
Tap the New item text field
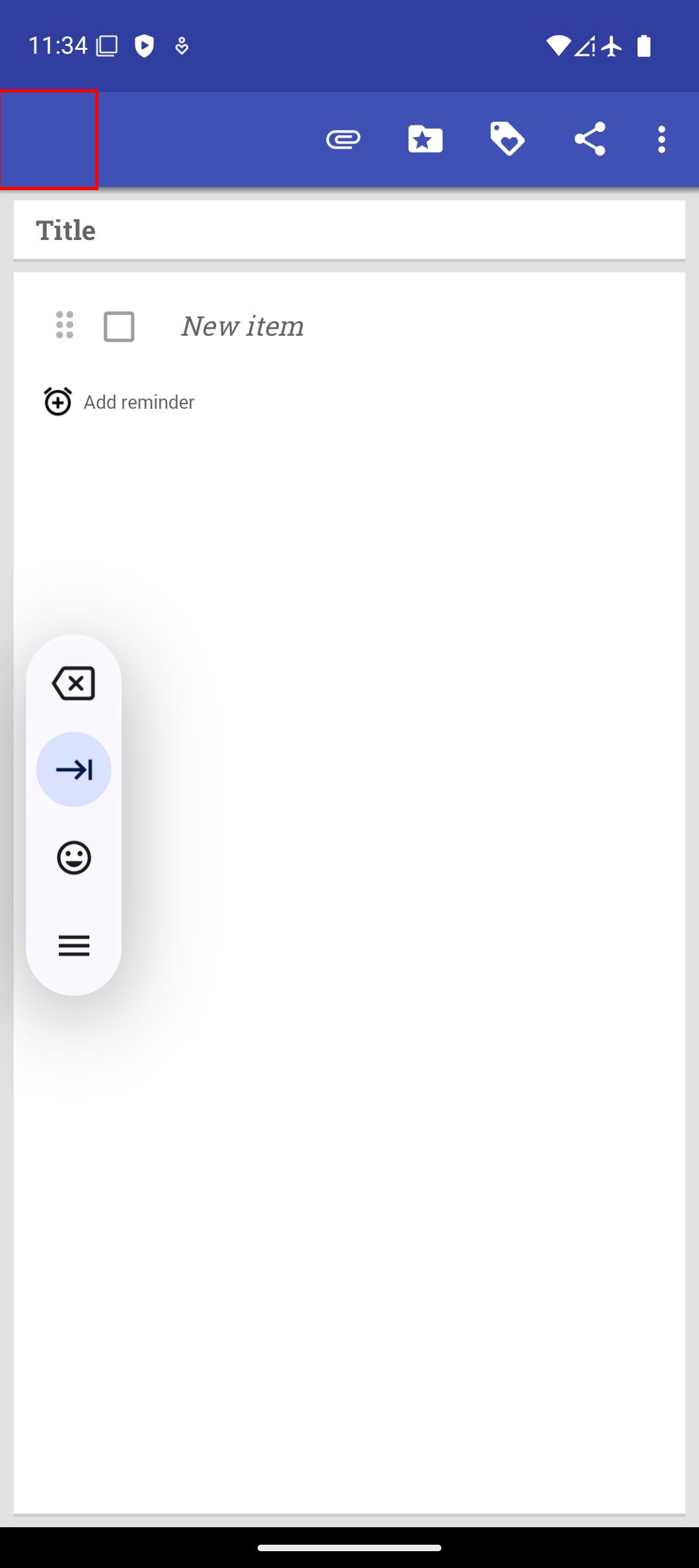coord(414,326)
